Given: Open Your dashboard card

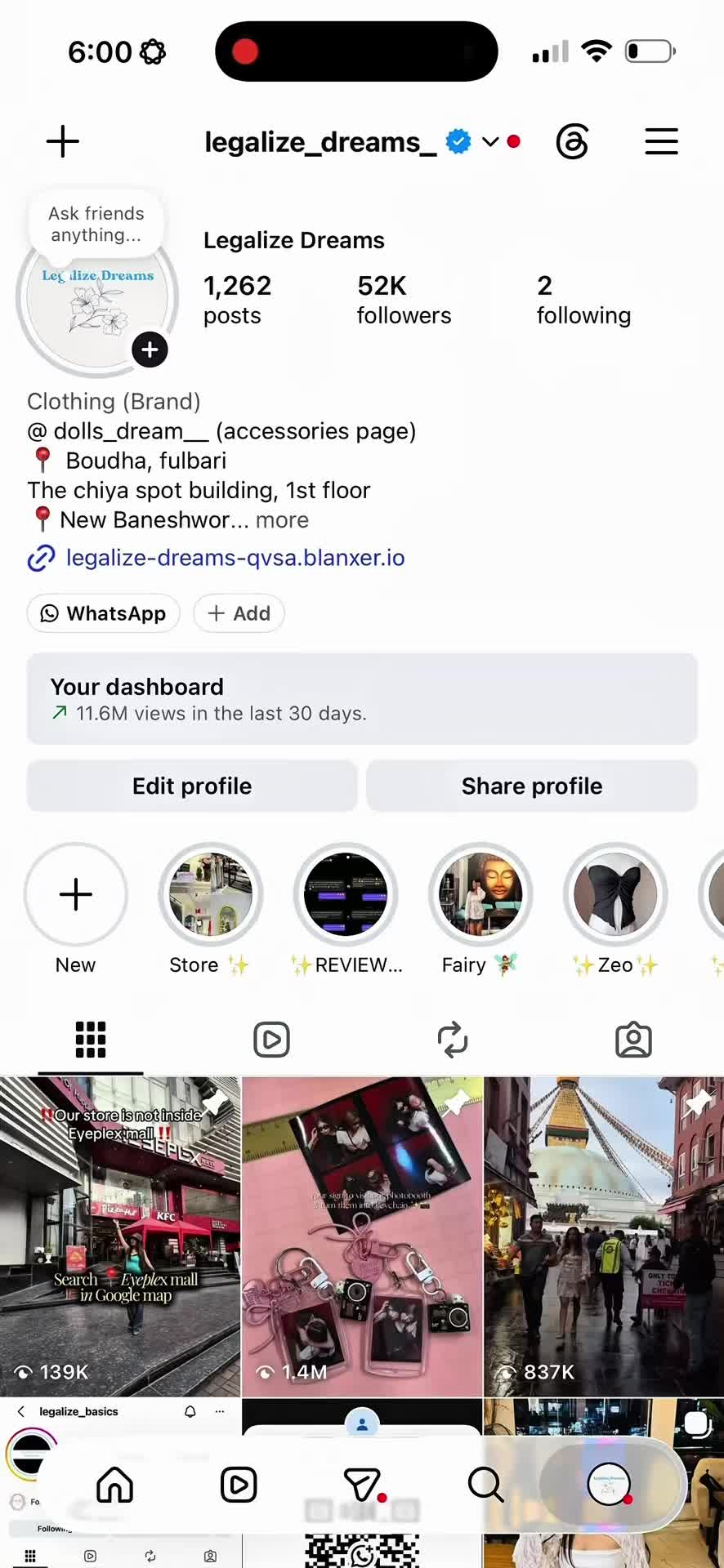Looking at the screenshot, I should 362,699.
